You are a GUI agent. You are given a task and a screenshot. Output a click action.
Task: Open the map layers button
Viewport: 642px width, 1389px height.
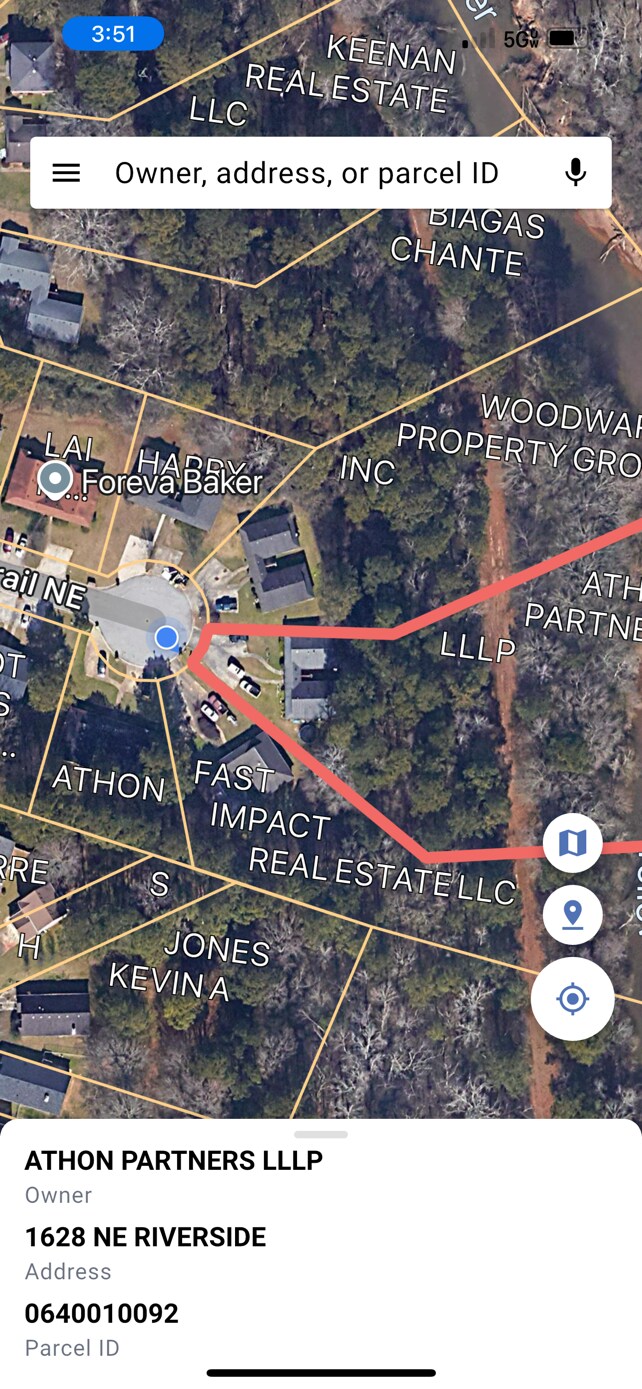(x=572, y=843)
